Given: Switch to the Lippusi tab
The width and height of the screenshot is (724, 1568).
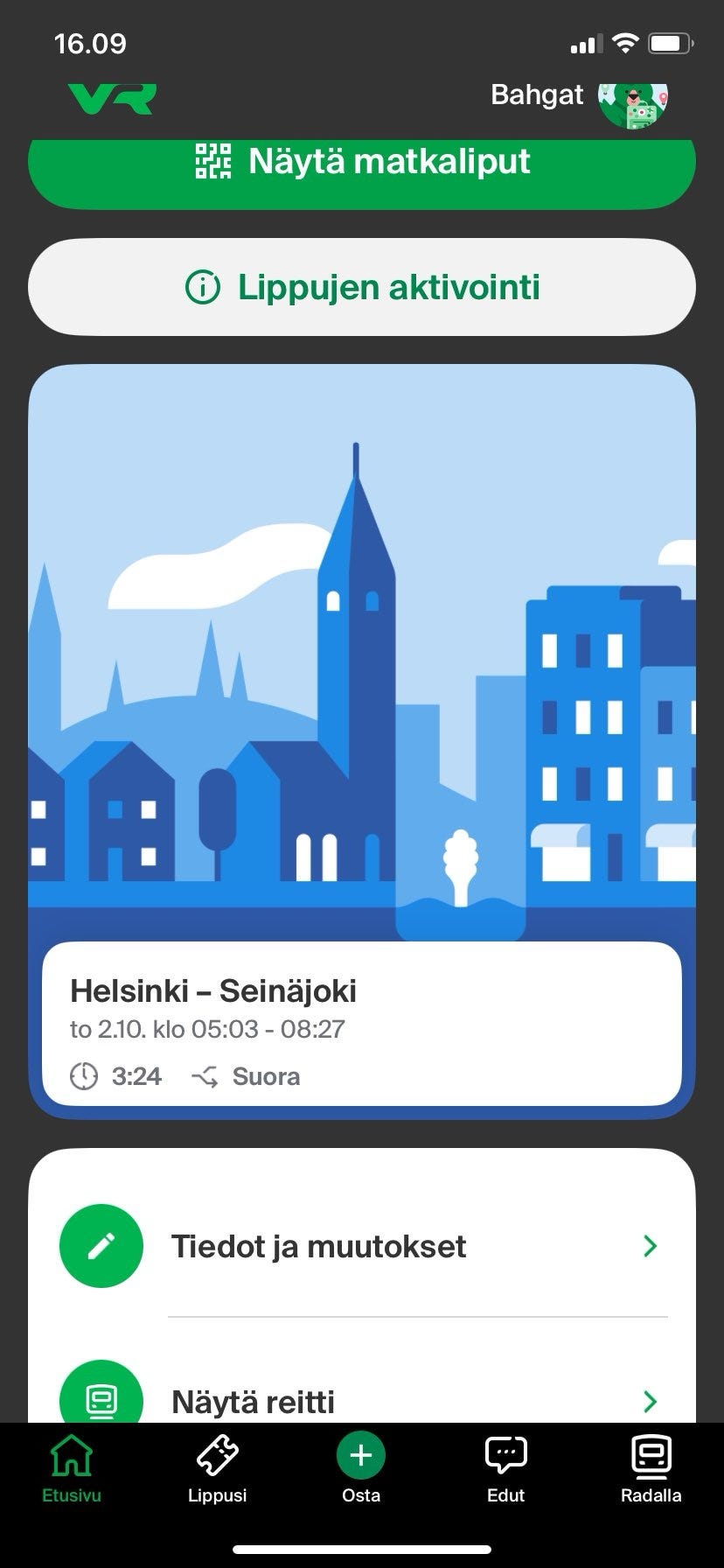Looking at the screenshot, I should click(217, 1470).
